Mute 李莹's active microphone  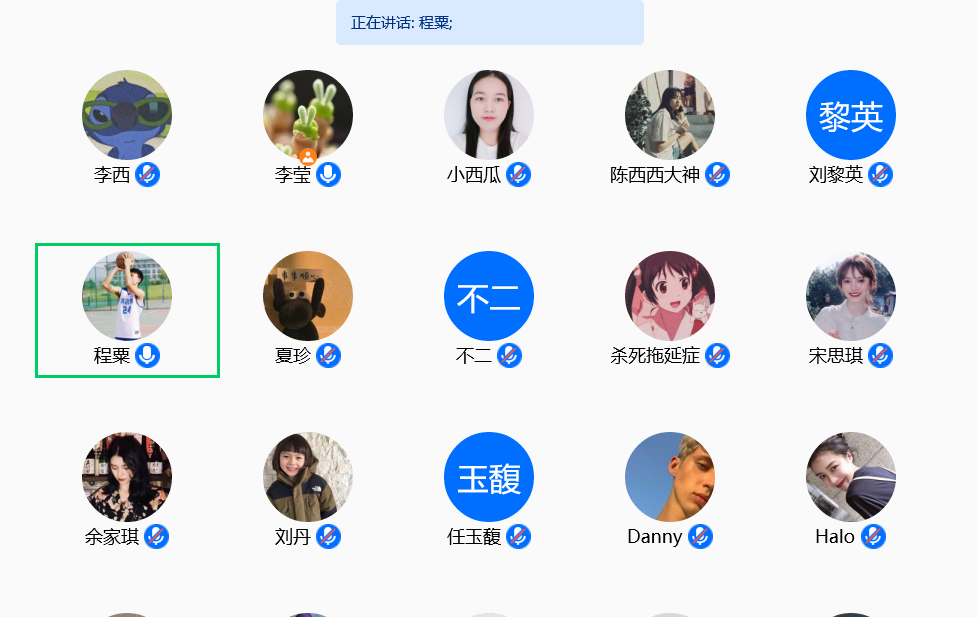point(329,175)
